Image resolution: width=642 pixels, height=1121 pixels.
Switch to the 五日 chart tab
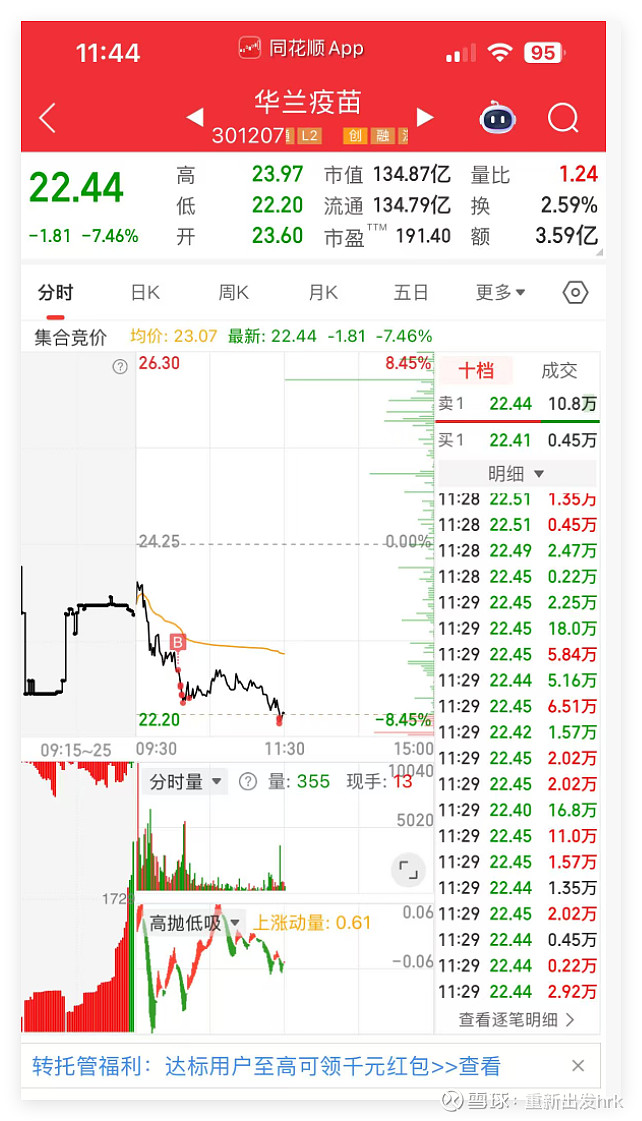[x=410, y=293]
